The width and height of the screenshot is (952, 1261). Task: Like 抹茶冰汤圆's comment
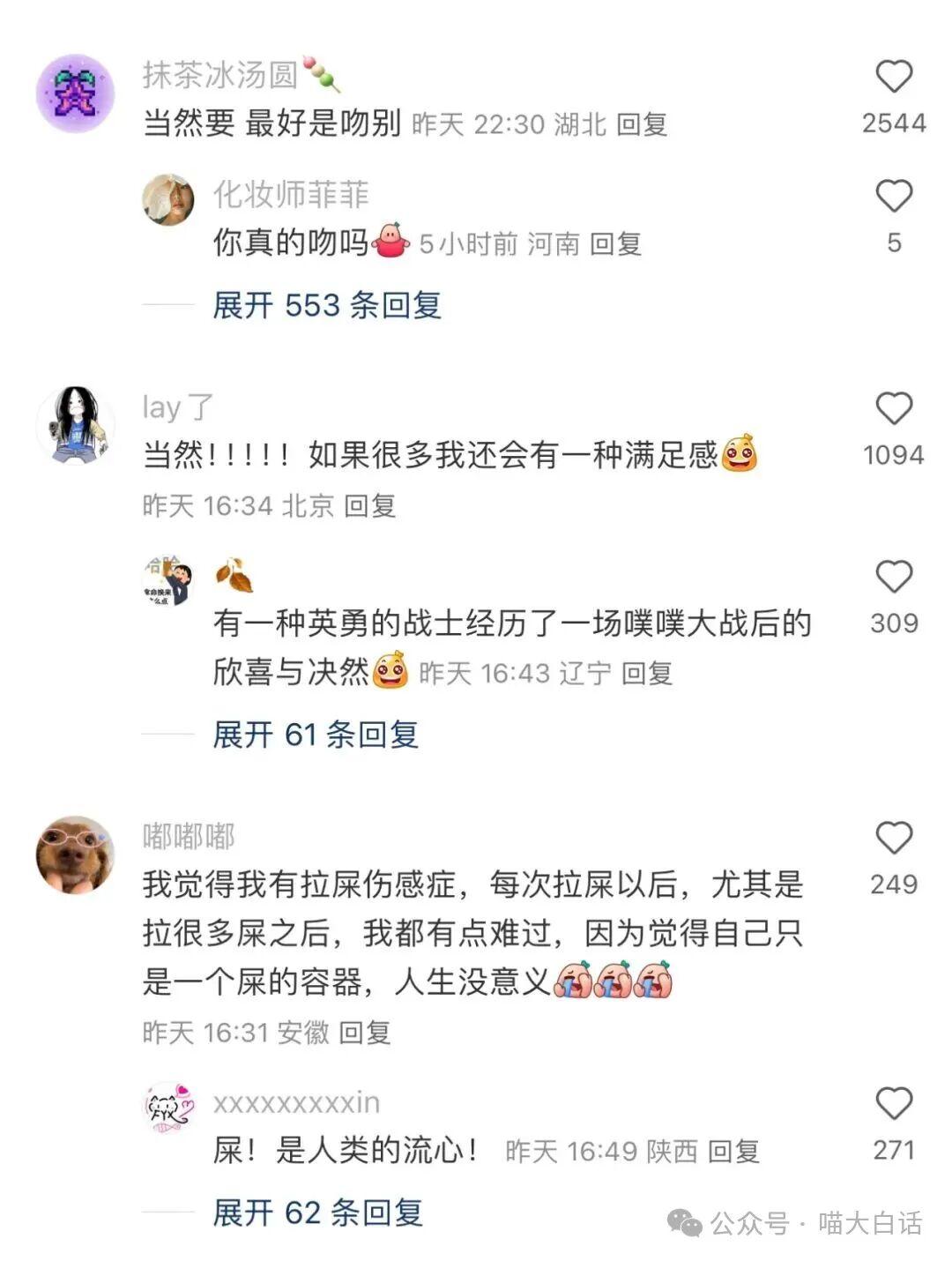tap(893, 78)
